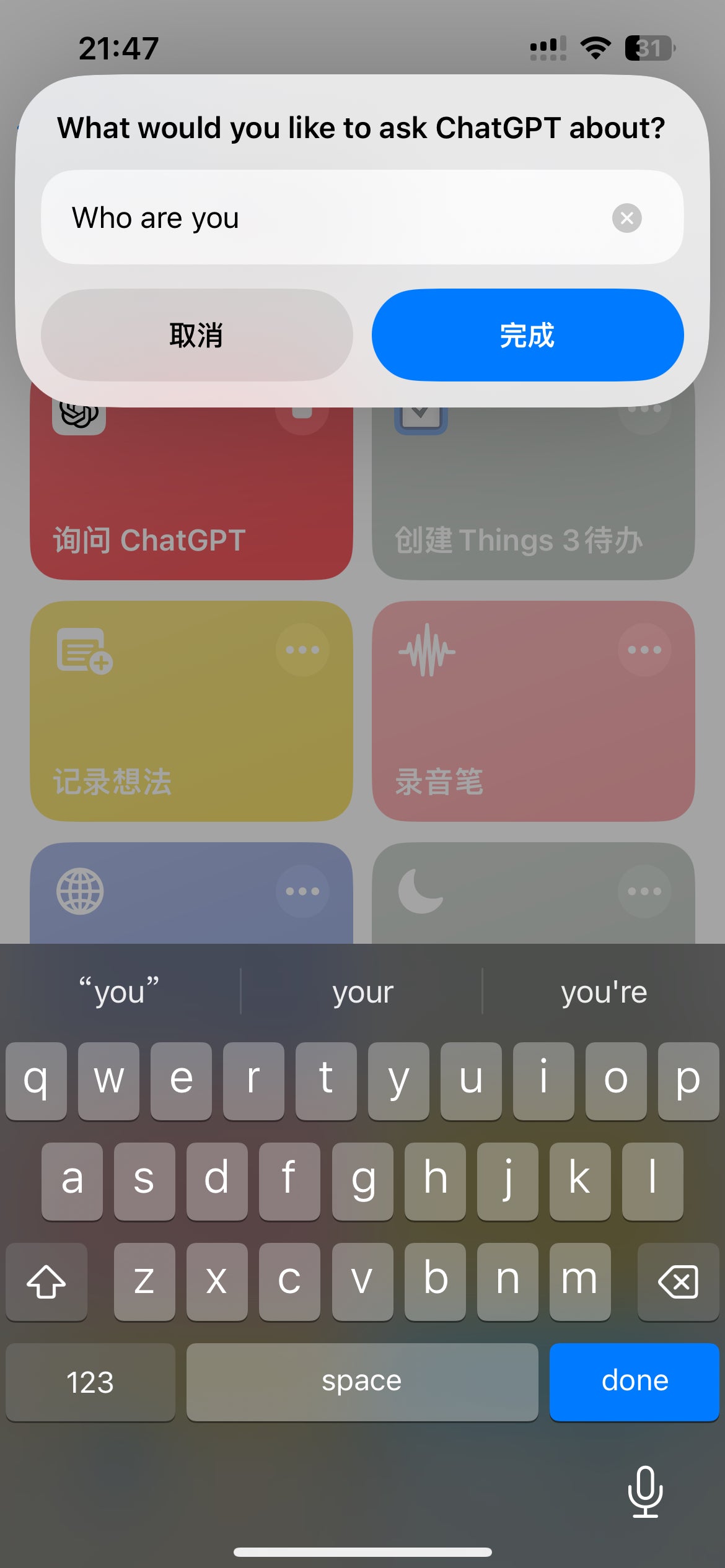Image resolution: width=725 pixels, height=1568 pixels.
Task: Choose the "your" keyboard suggestion
Action: pos(362,993)
